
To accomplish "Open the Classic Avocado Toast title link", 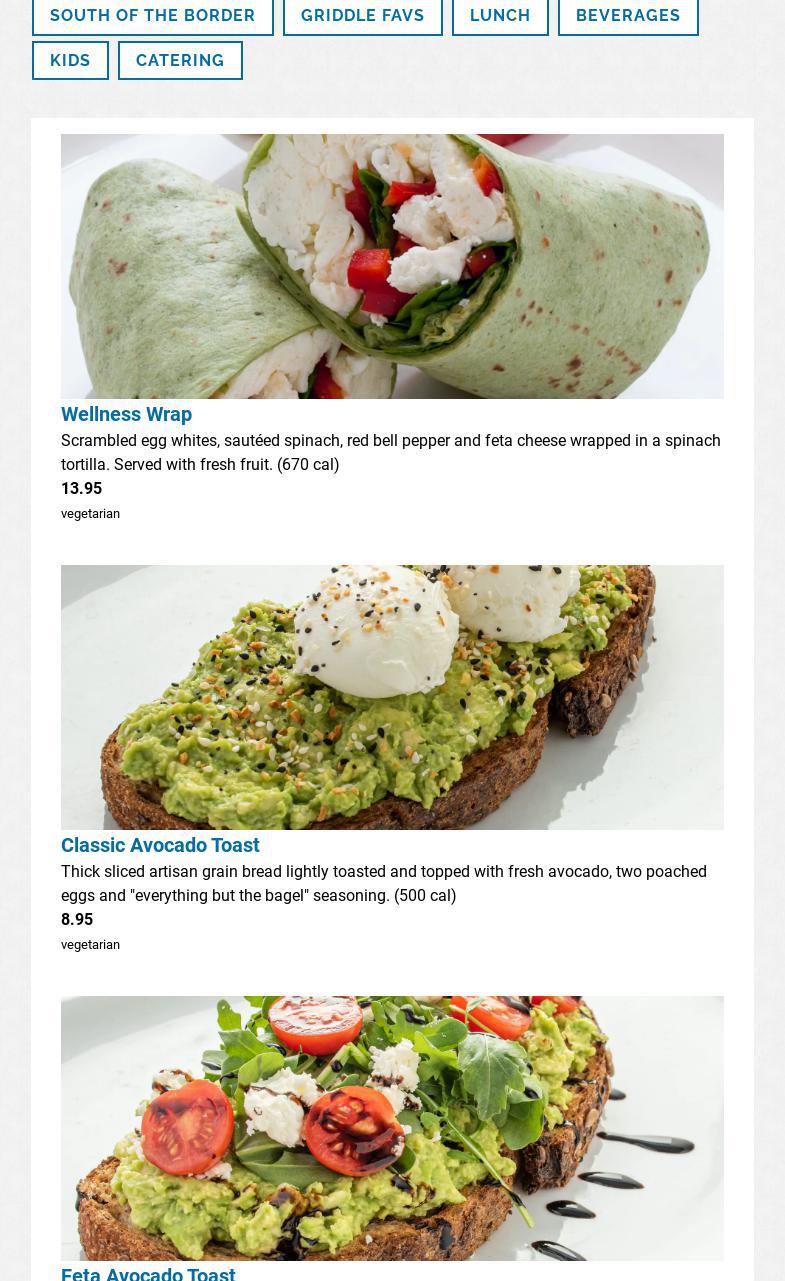I will click(x=160, y=845).
